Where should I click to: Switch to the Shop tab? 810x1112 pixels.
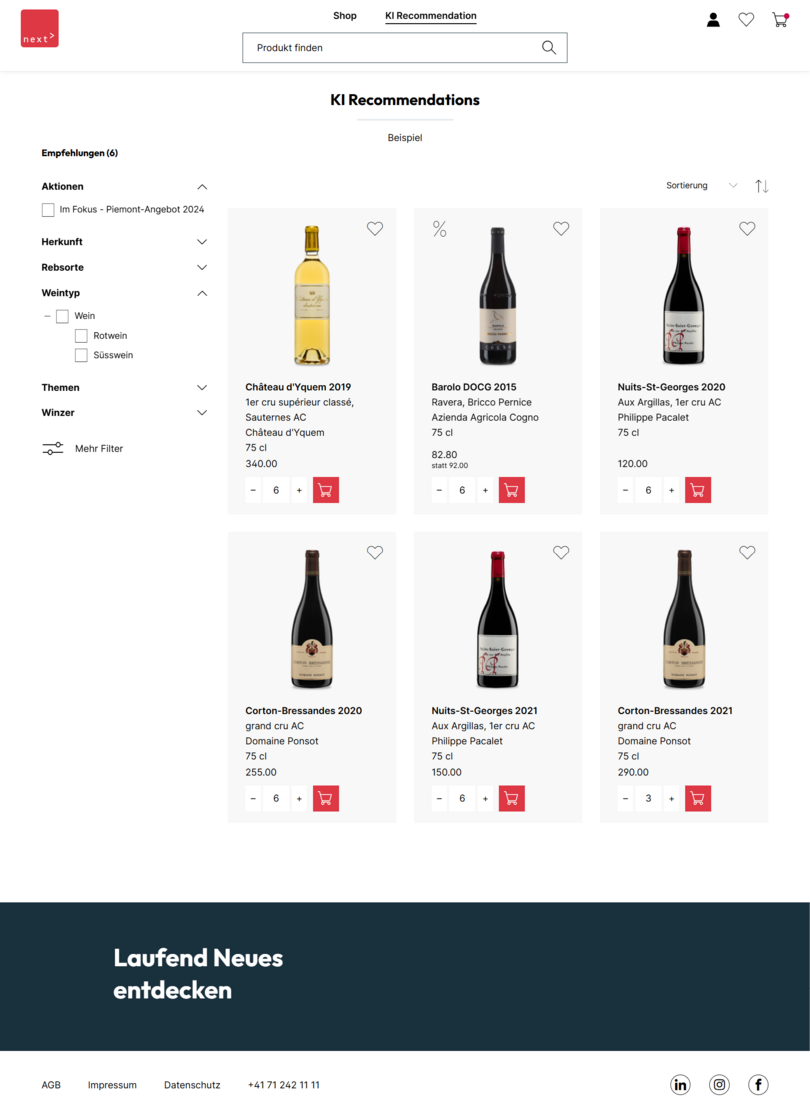pyautogui.click(x=345, y=16)
